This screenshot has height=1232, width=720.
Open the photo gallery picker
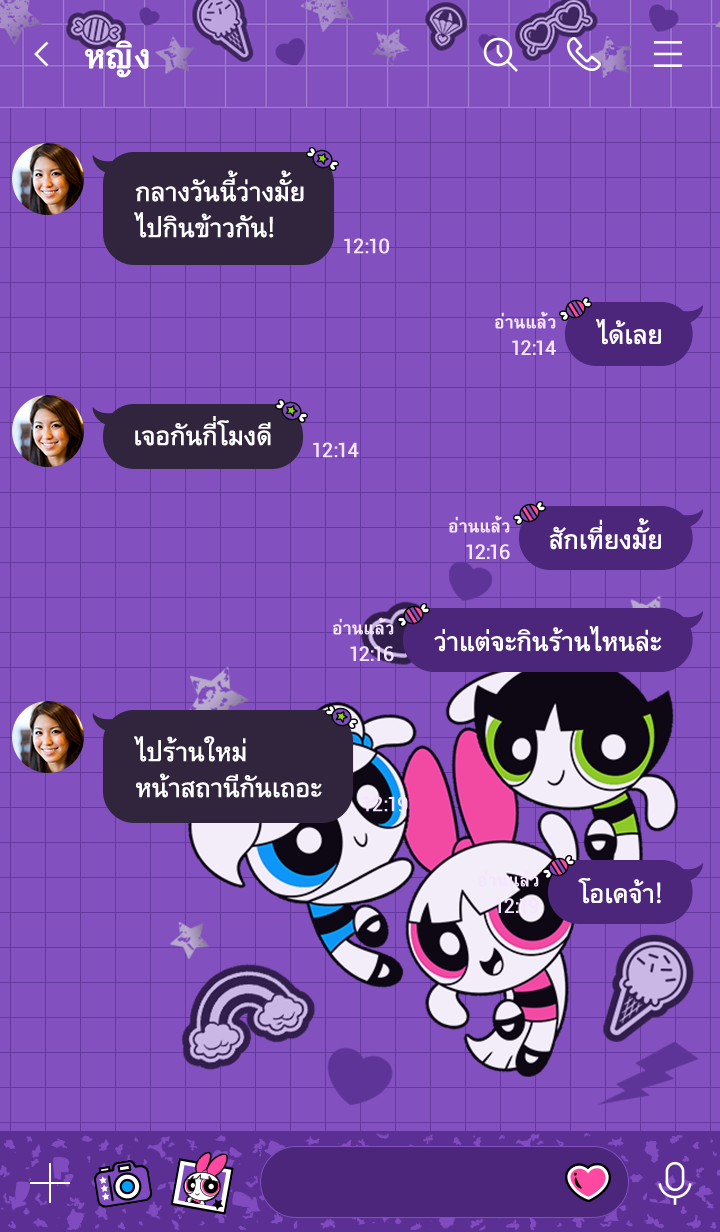(x=201, y=1182)
